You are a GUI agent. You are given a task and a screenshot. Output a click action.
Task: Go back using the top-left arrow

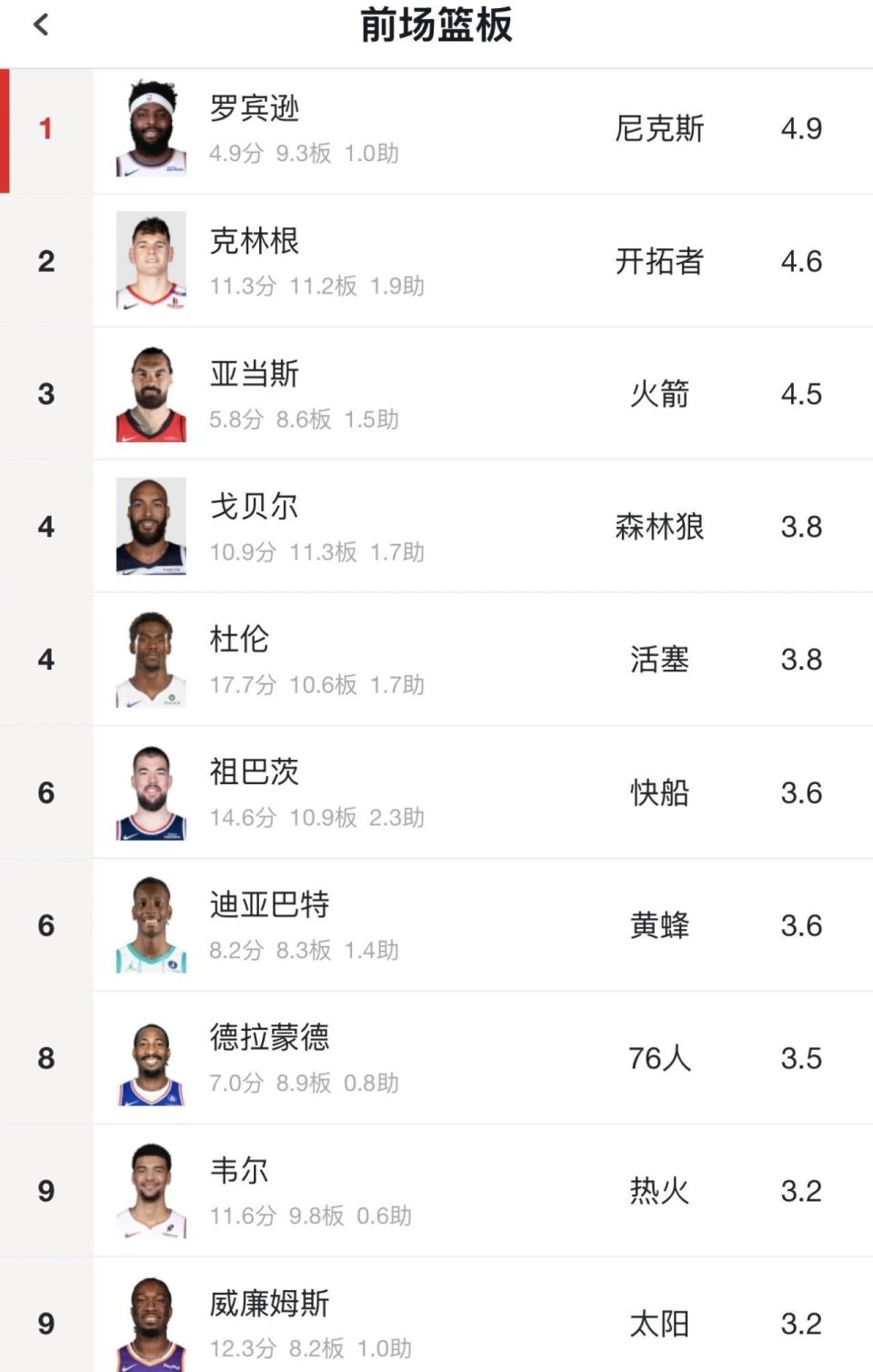[41, 25]
